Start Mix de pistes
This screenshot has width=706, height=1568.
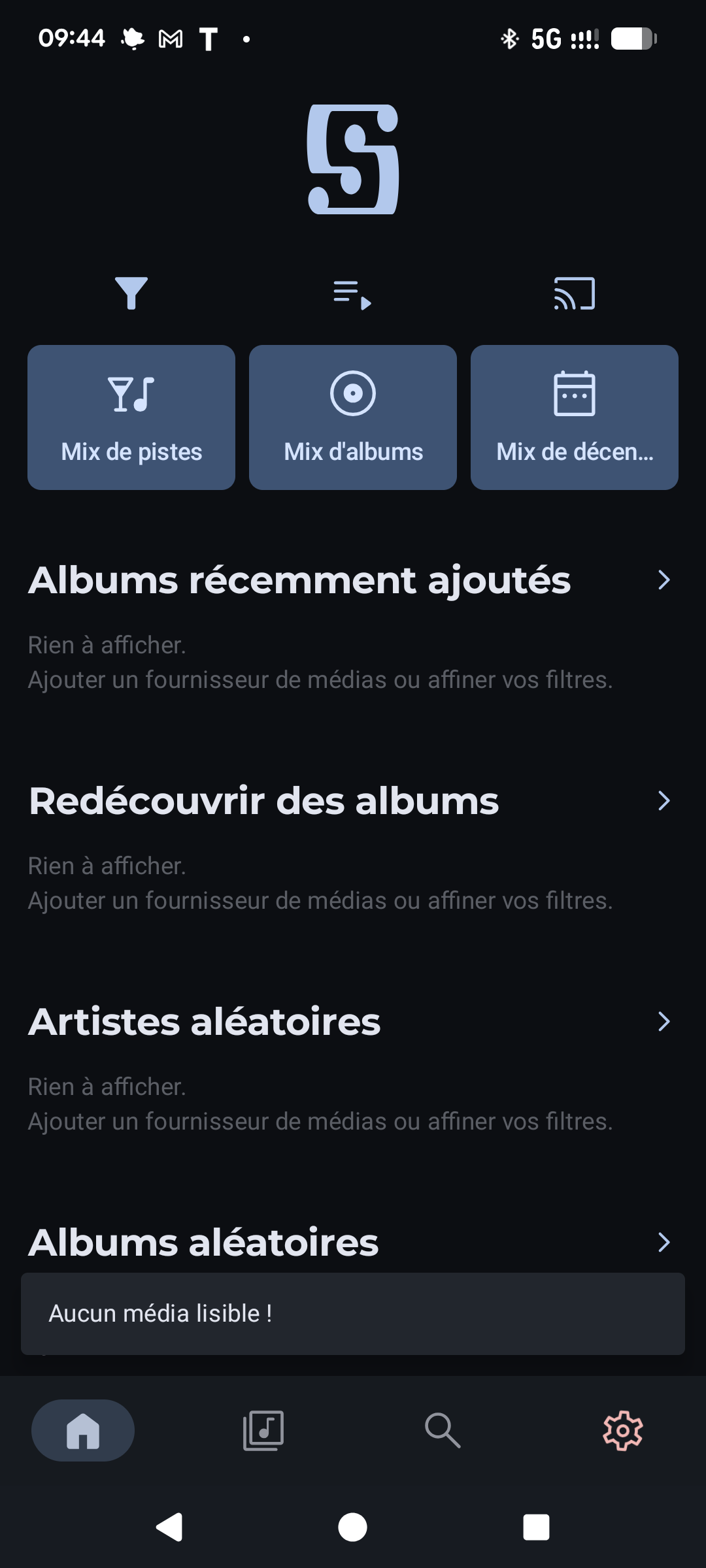tap(131, 417)
